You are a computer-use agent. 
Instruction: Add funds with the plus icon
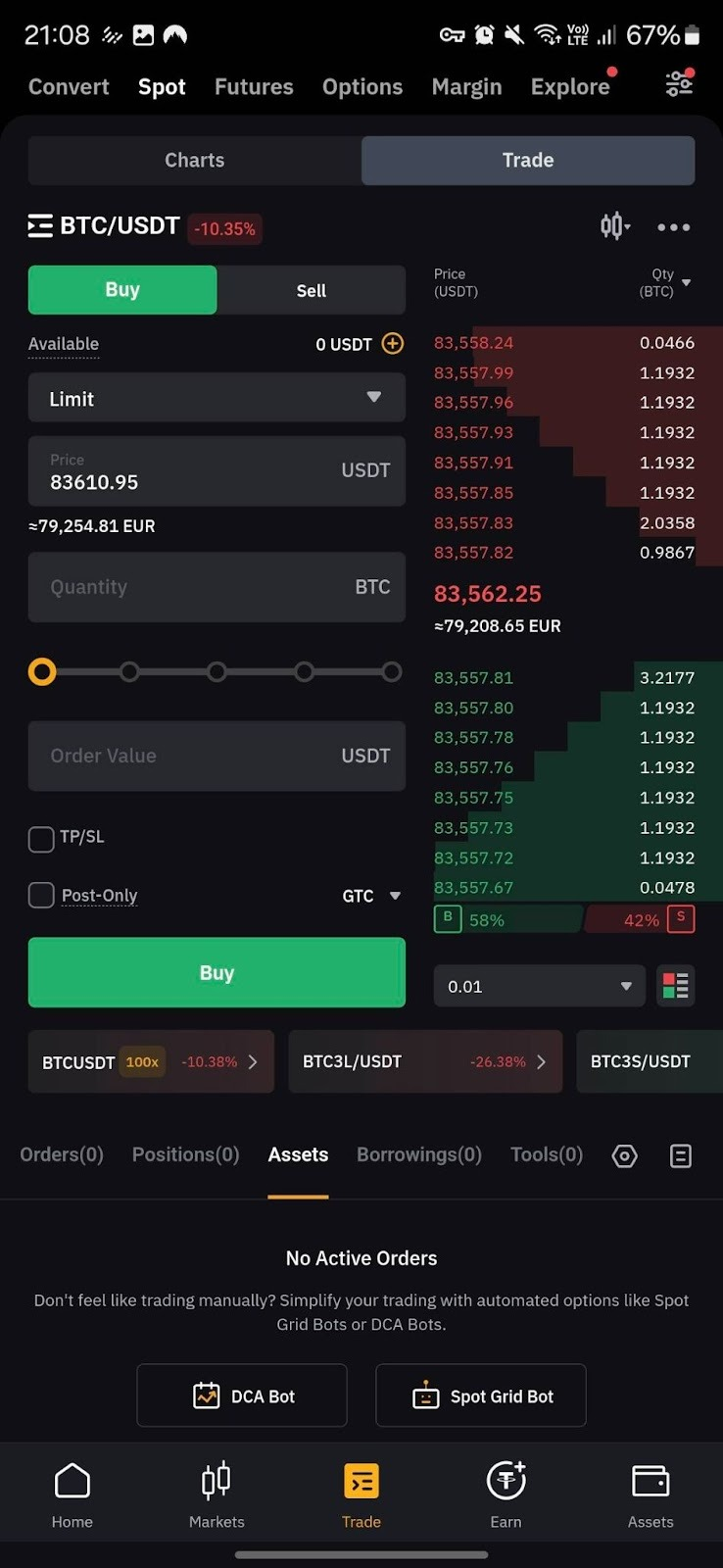[x=393, y=343]
